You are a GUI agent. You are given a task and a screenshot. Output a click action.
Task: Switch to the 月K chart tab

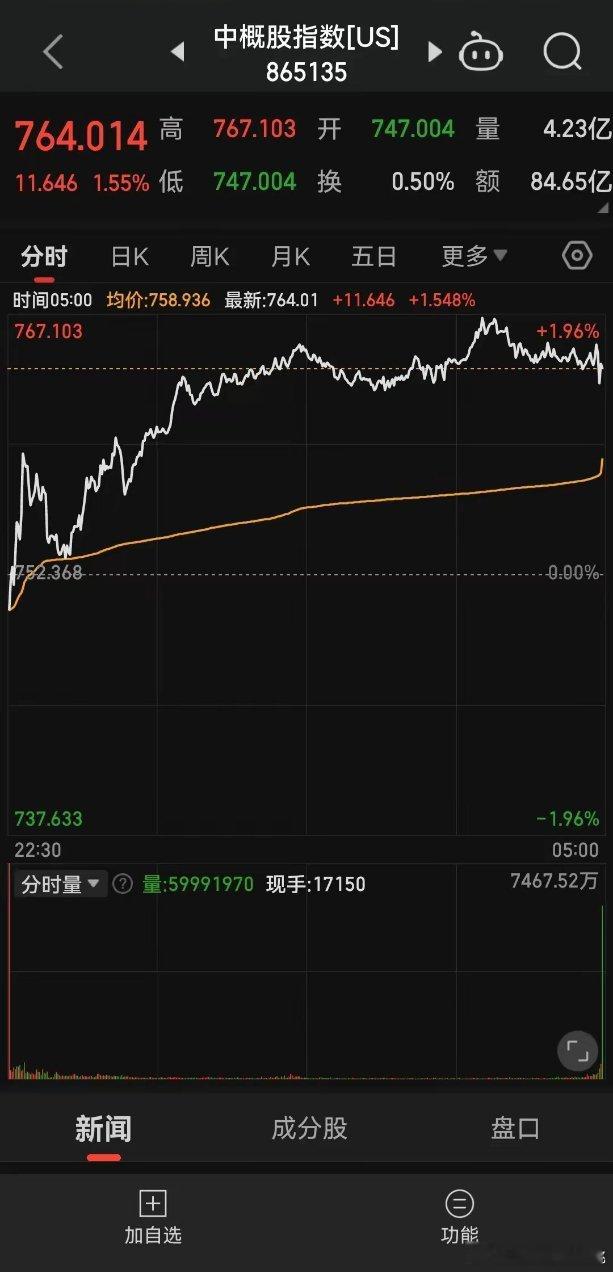coord(290,257)
